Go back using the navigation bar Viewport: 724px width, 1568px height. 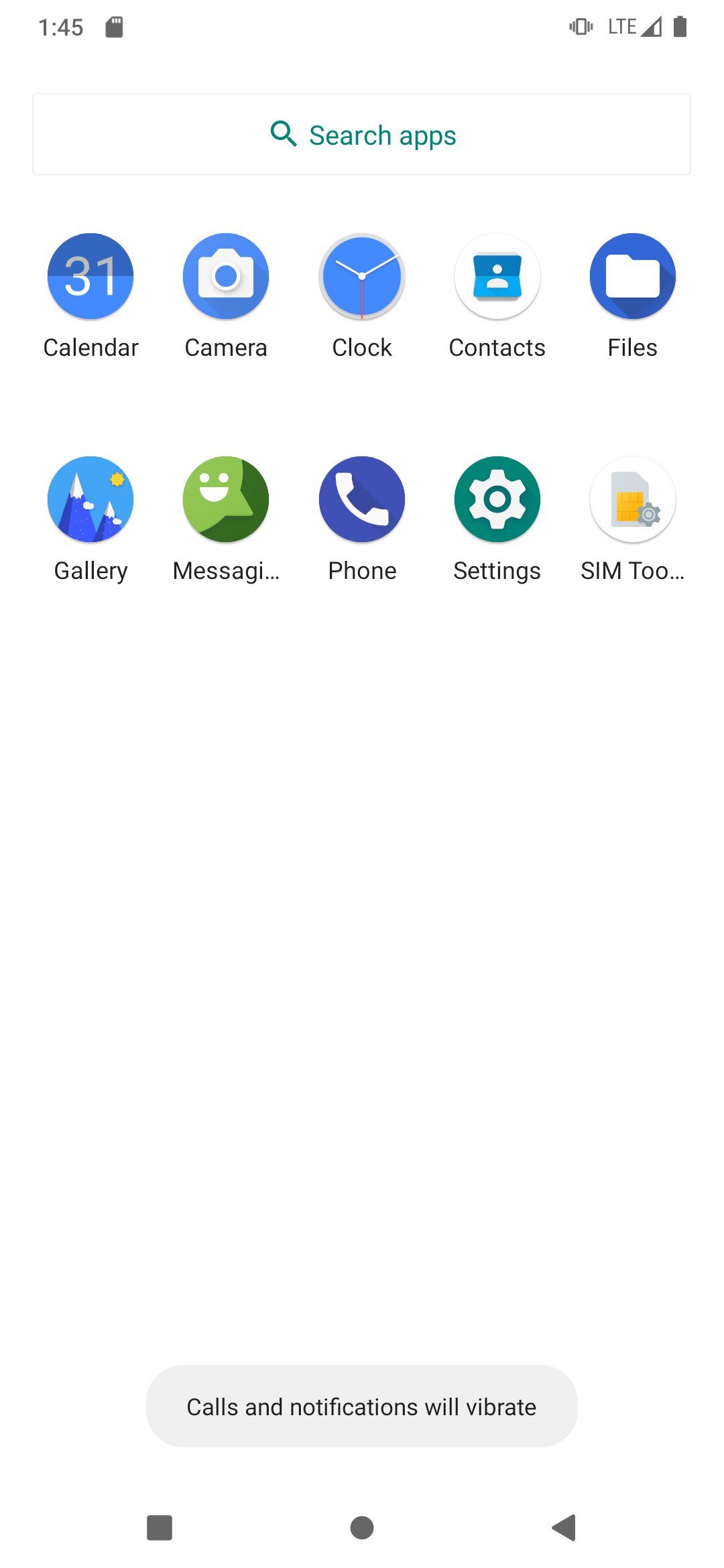pyautogui.click(x=564, y=1528)
